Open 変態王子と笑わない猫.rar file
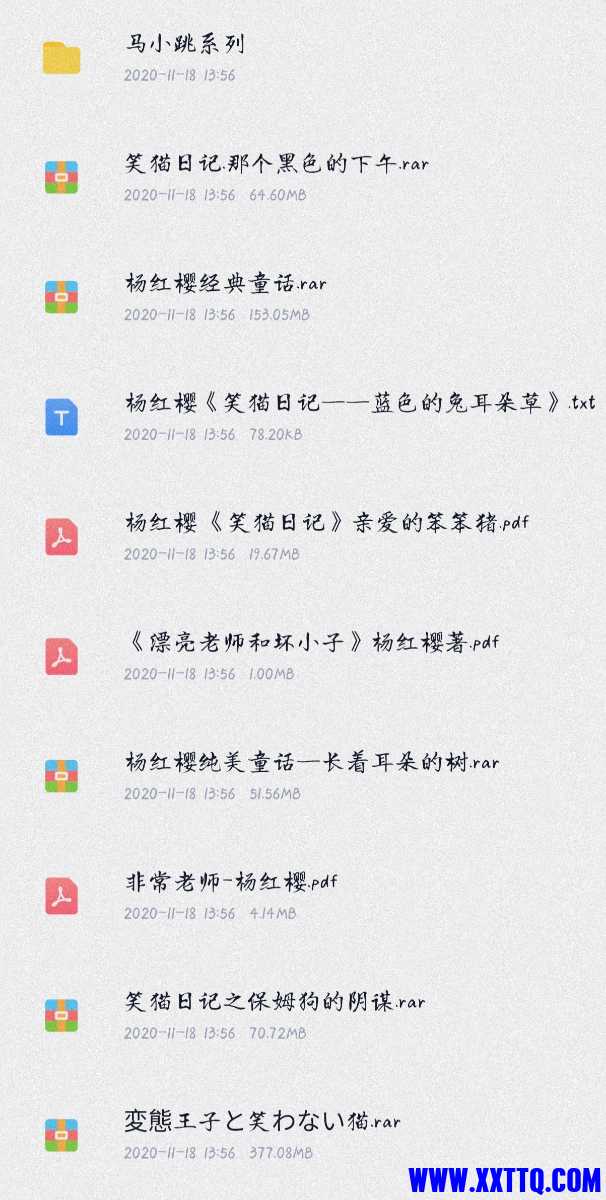The width and height of the screenshot is (606, 1200). pos(262,1121)
